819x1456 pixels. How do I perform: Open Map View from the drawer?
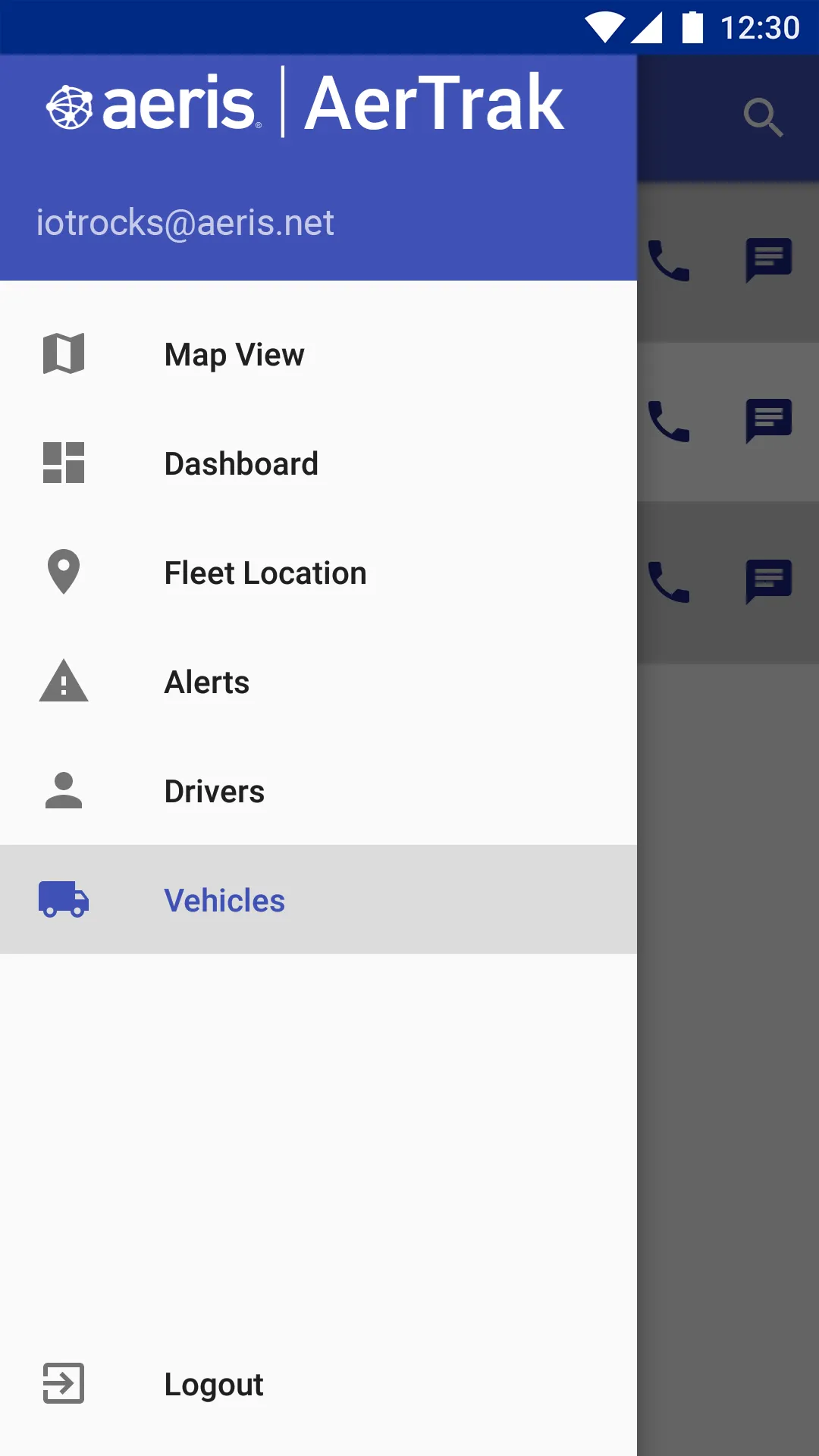click(234, 355)
